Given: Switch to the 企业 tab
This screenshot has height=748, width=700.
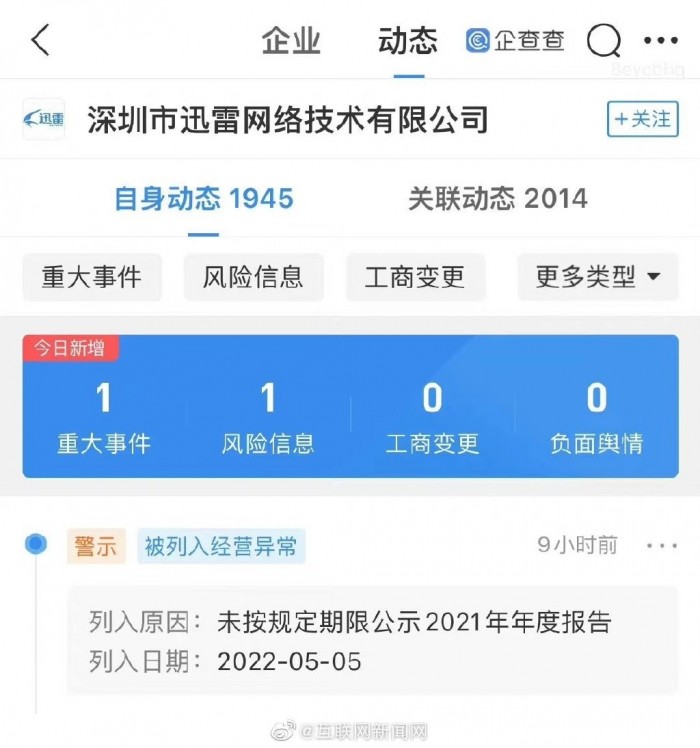Looking at the screenshot, I should click(291, 41).
